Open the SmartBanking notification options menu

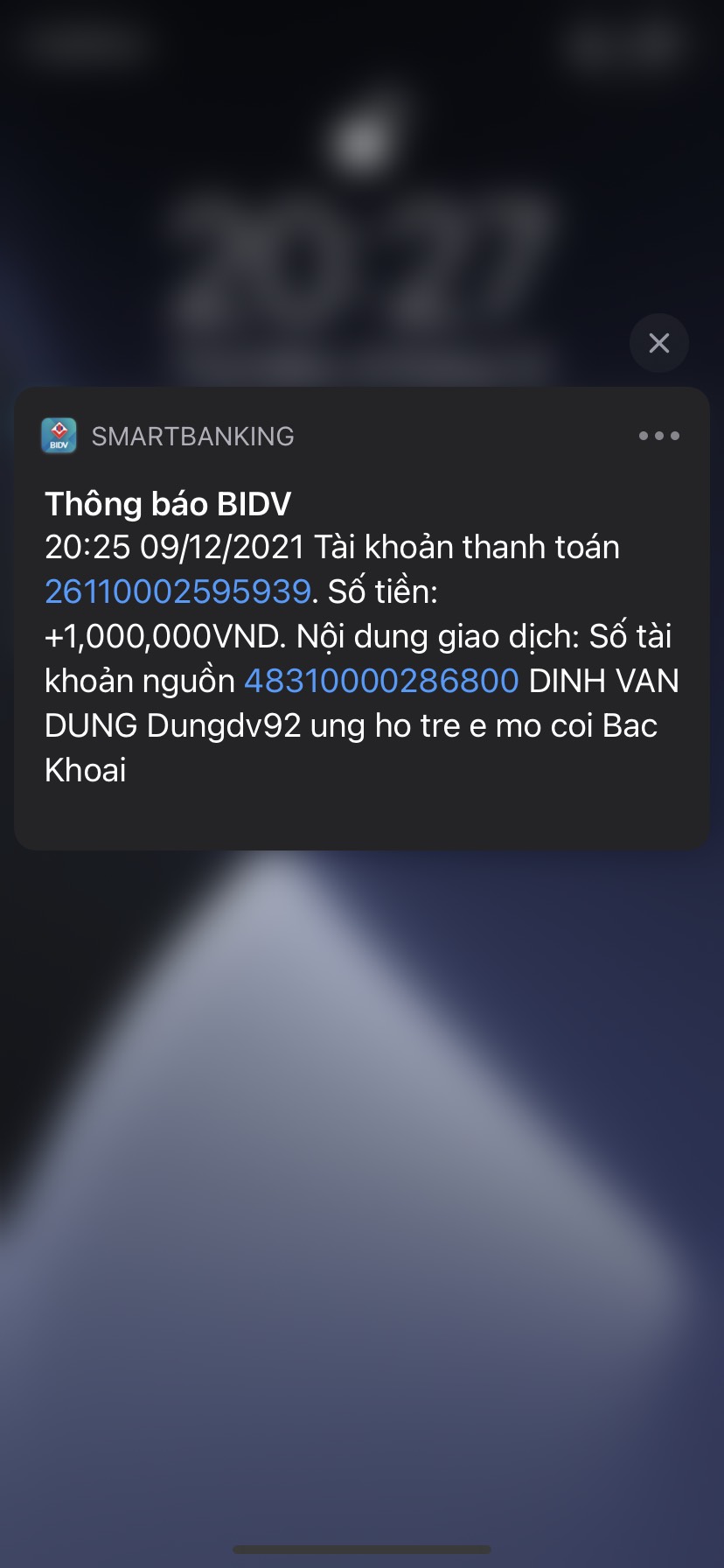[x=658, y=436]
